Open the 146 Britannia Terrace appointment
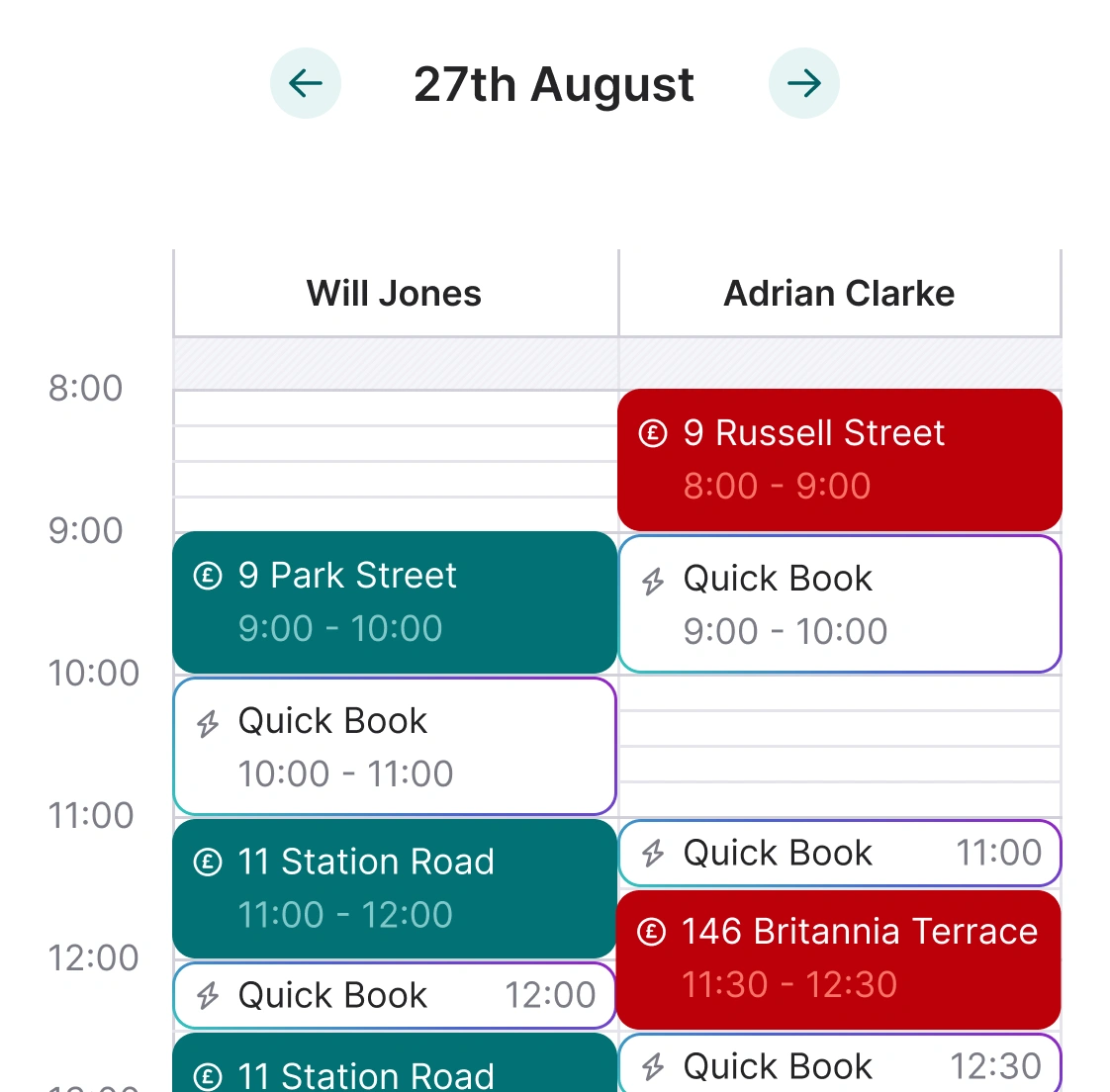The height and width of the screenshot is (1092, 1110). 839,957
